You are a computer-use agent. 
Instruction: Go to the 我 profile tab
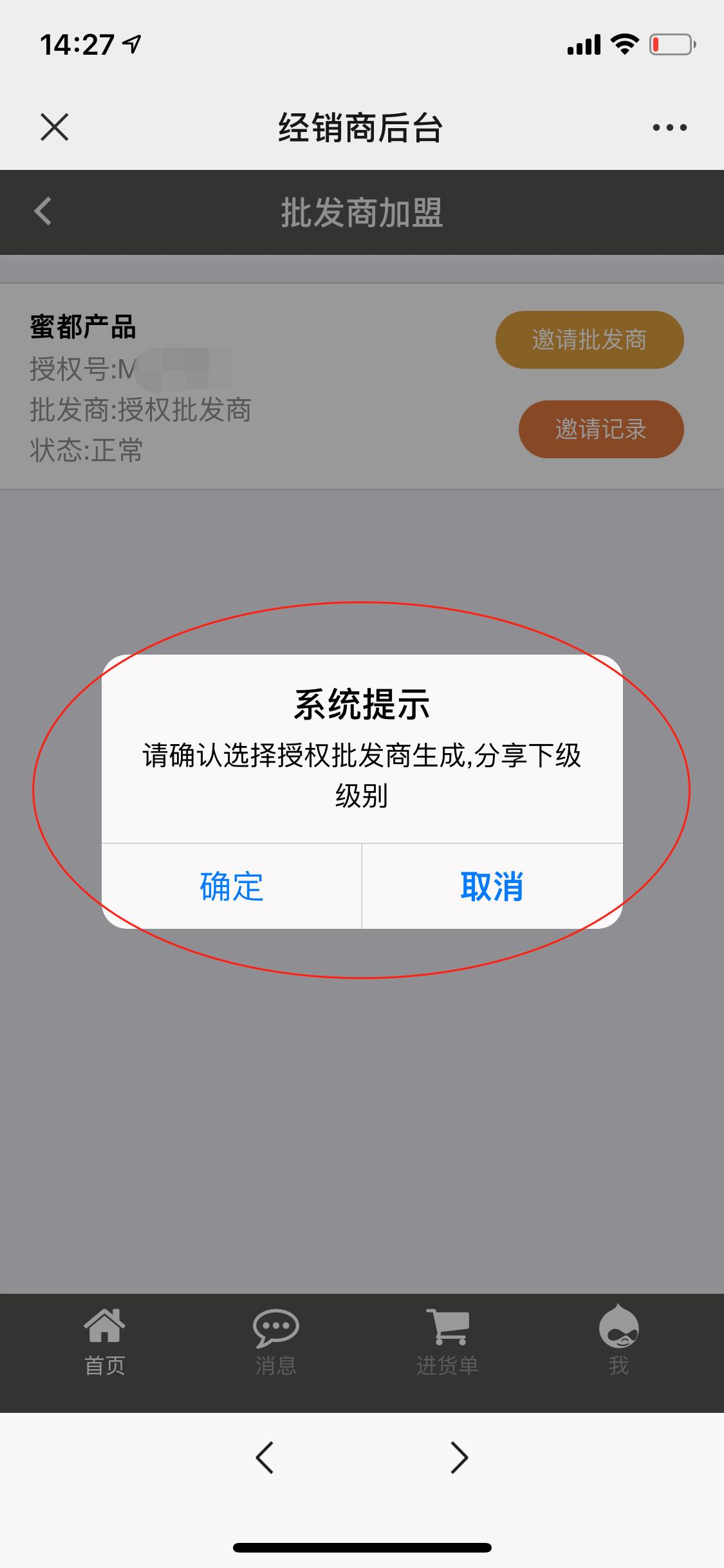618,1342
